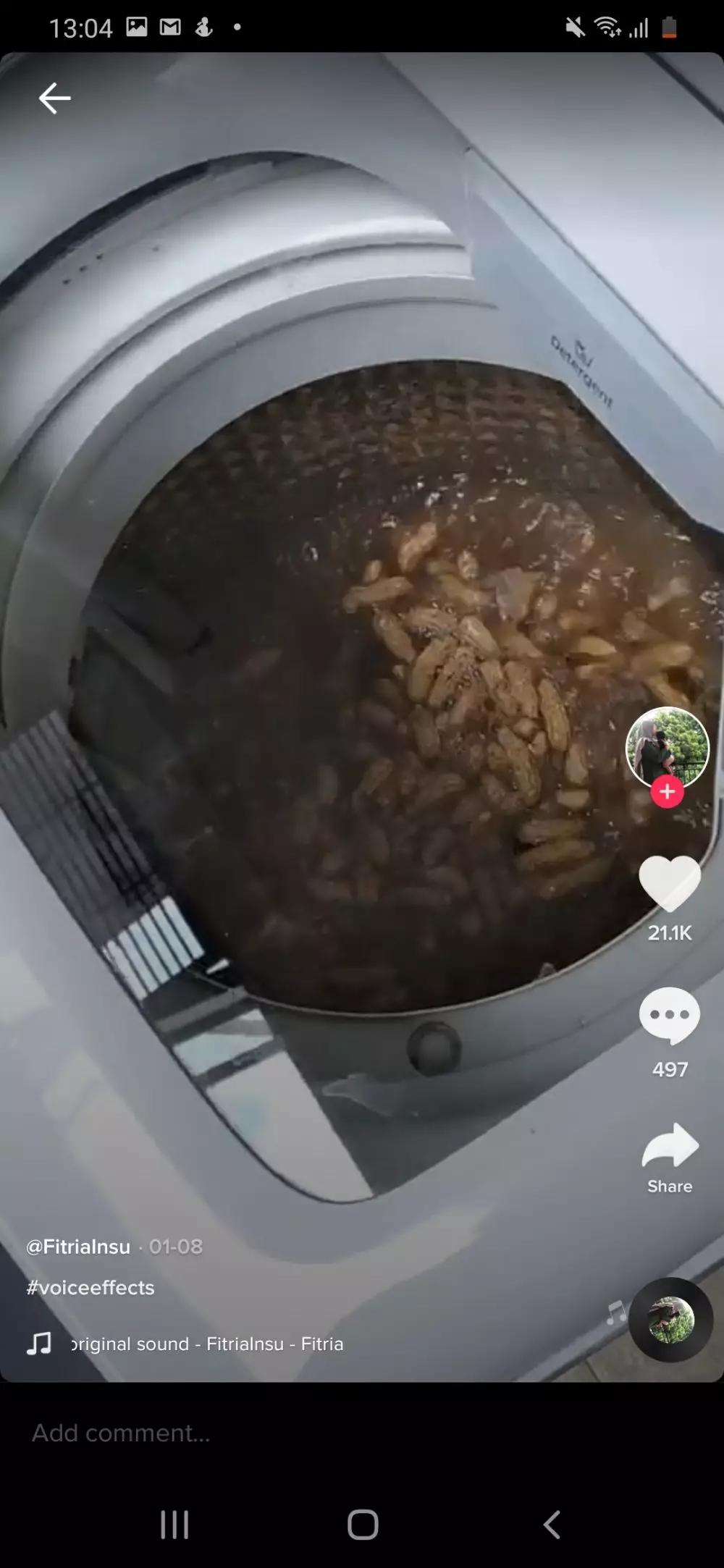724x1568 pixels.
Task: Share this video
Action: [670, 1147]
